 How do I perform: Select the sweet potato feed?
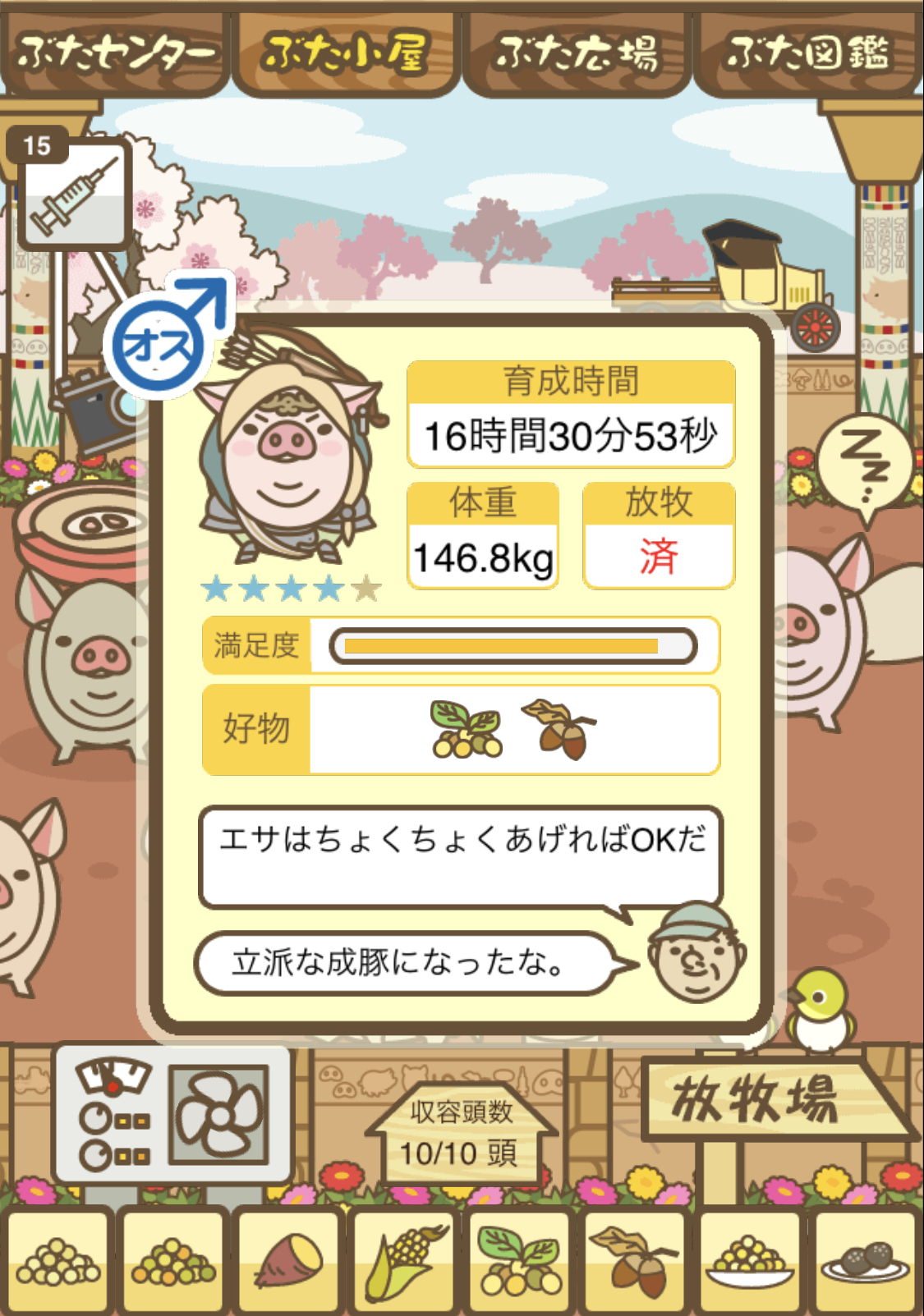point(288,1262)
